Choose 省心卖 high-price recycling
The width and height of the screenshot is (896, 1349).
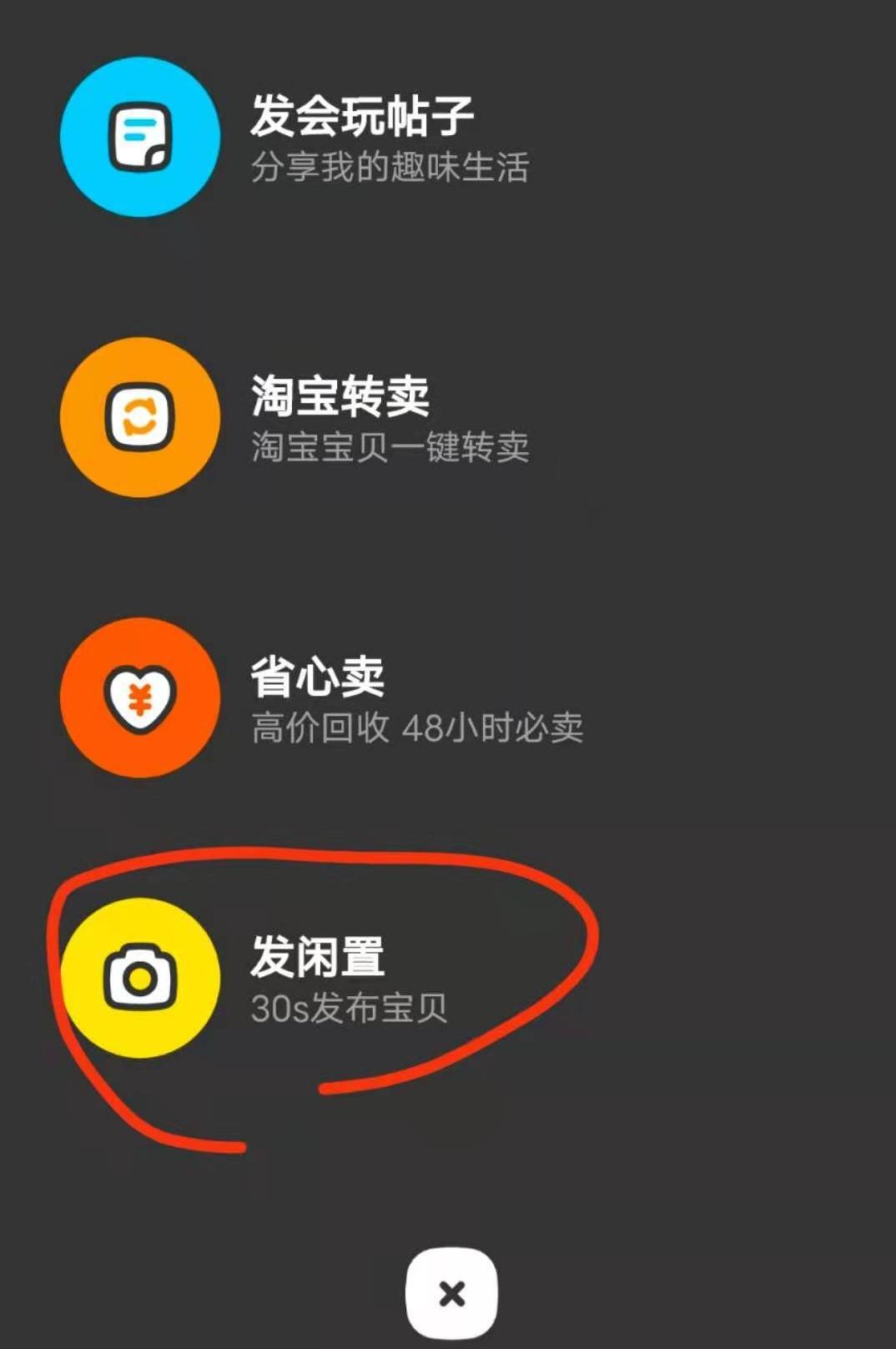140,697
